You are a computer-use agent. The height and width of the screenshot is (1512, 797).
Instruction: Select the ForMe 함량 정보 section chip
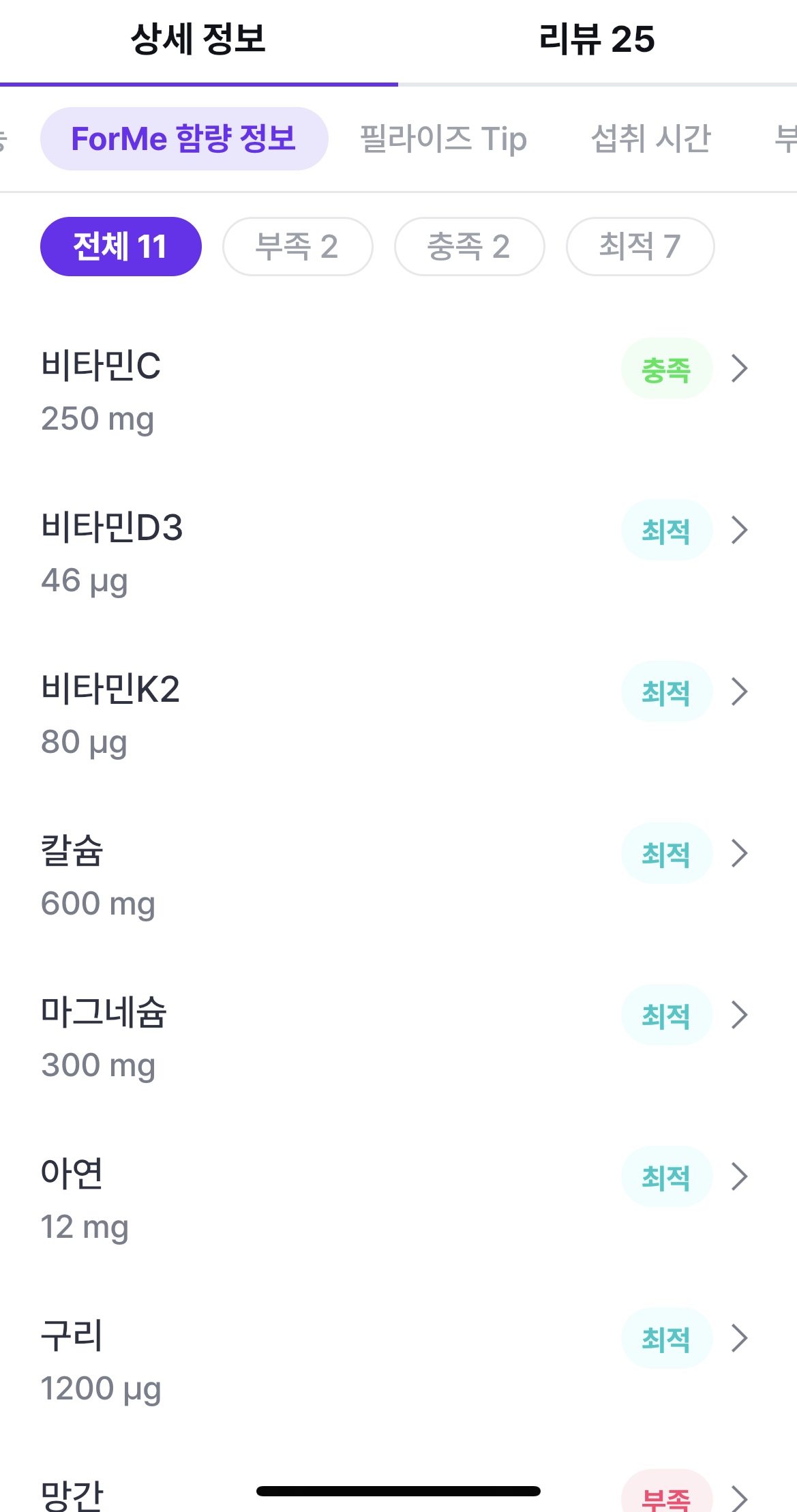click(184, 139)
